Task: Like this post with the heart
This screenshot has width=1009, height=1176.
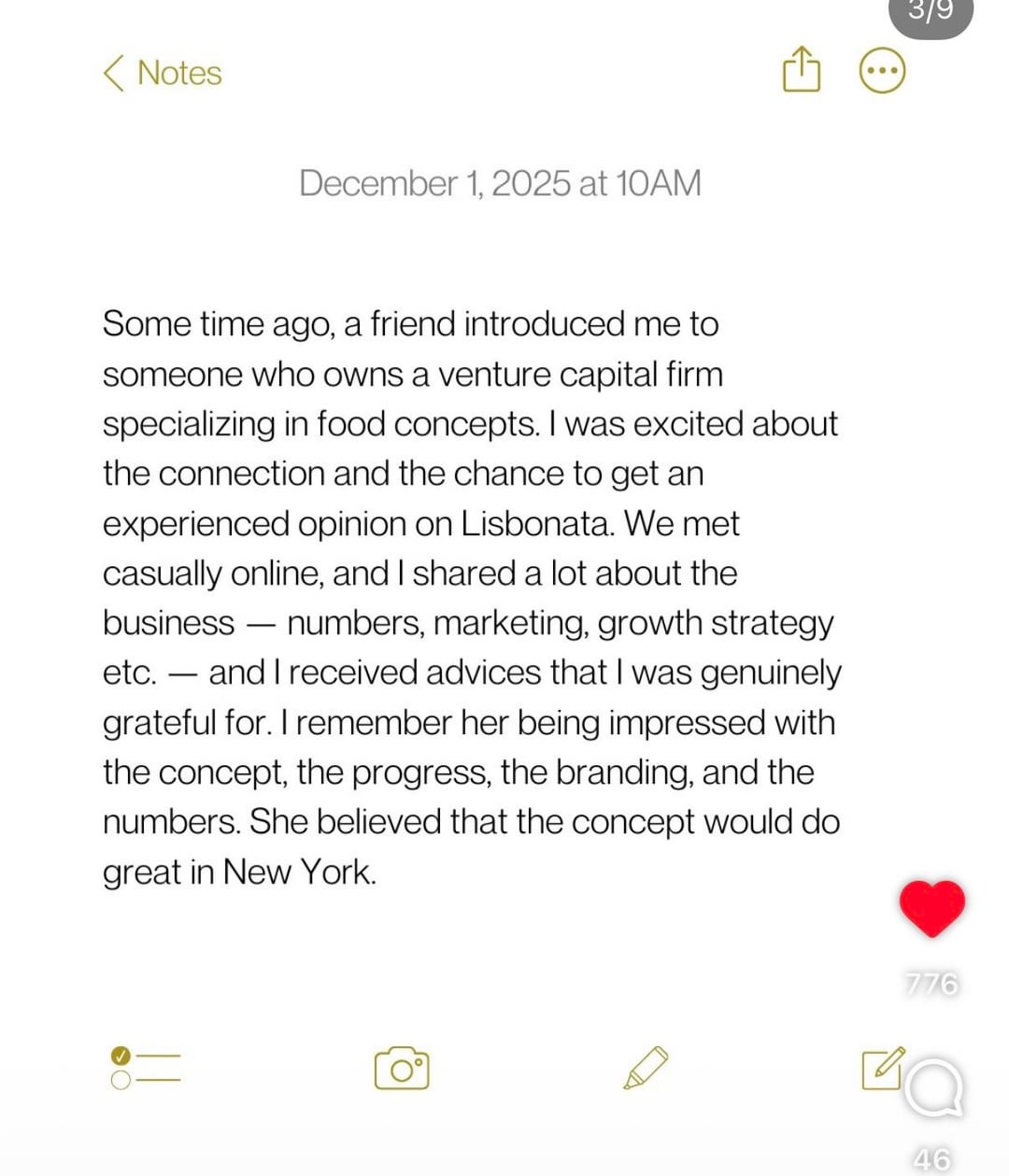Action: (x=931, y=908)
